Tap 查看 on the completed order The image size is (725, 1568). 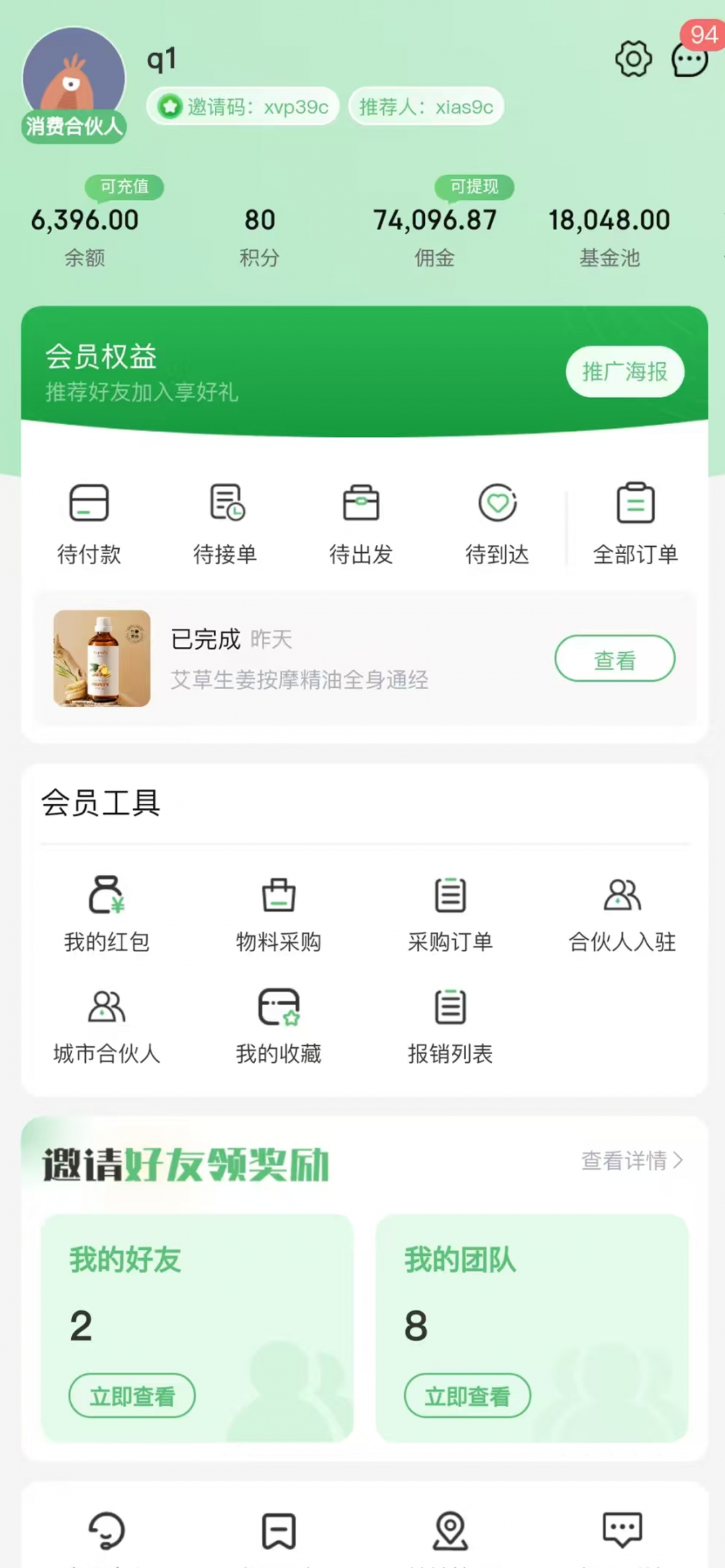(614, 659)
